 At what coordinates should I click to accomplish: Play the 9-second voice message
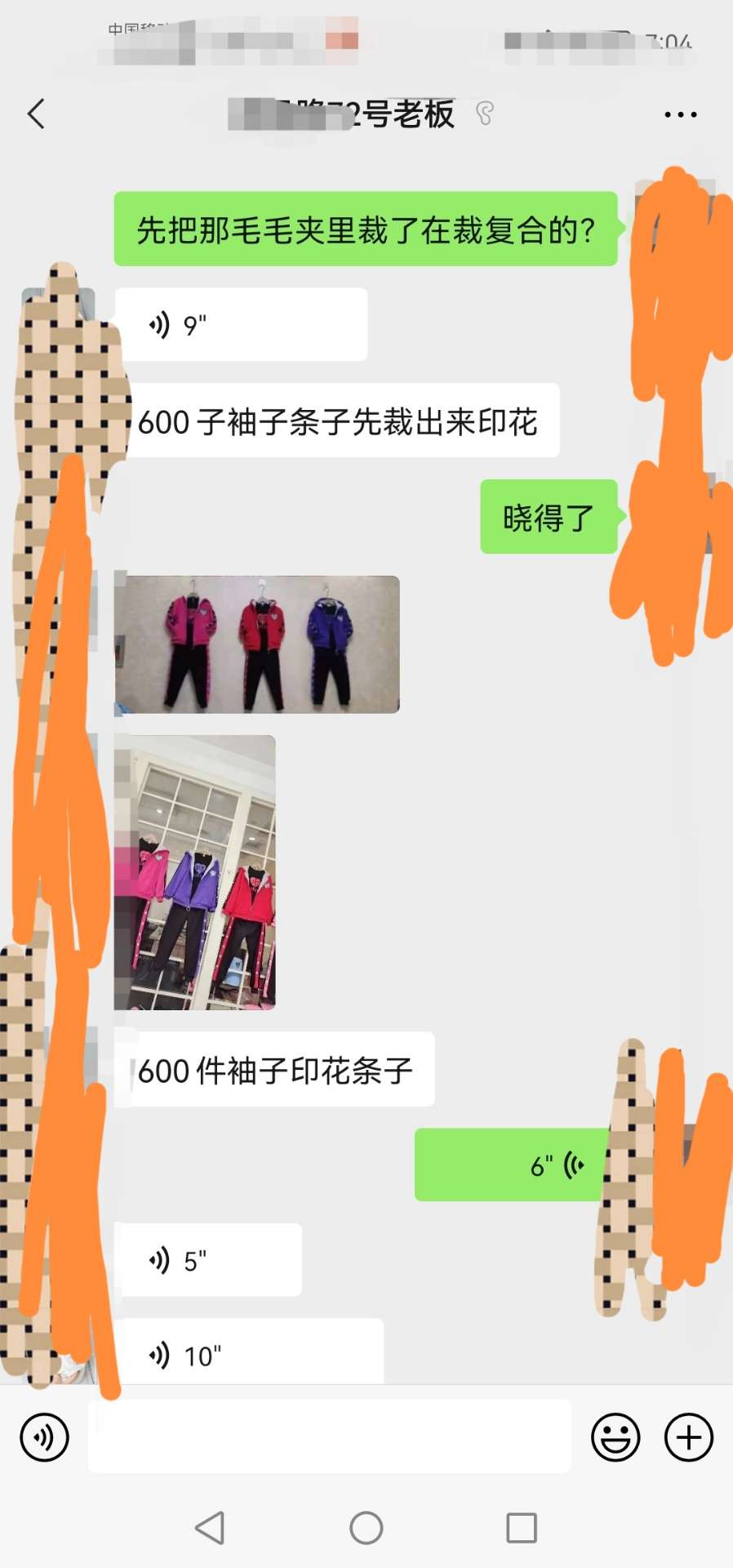tap(241, 325)
